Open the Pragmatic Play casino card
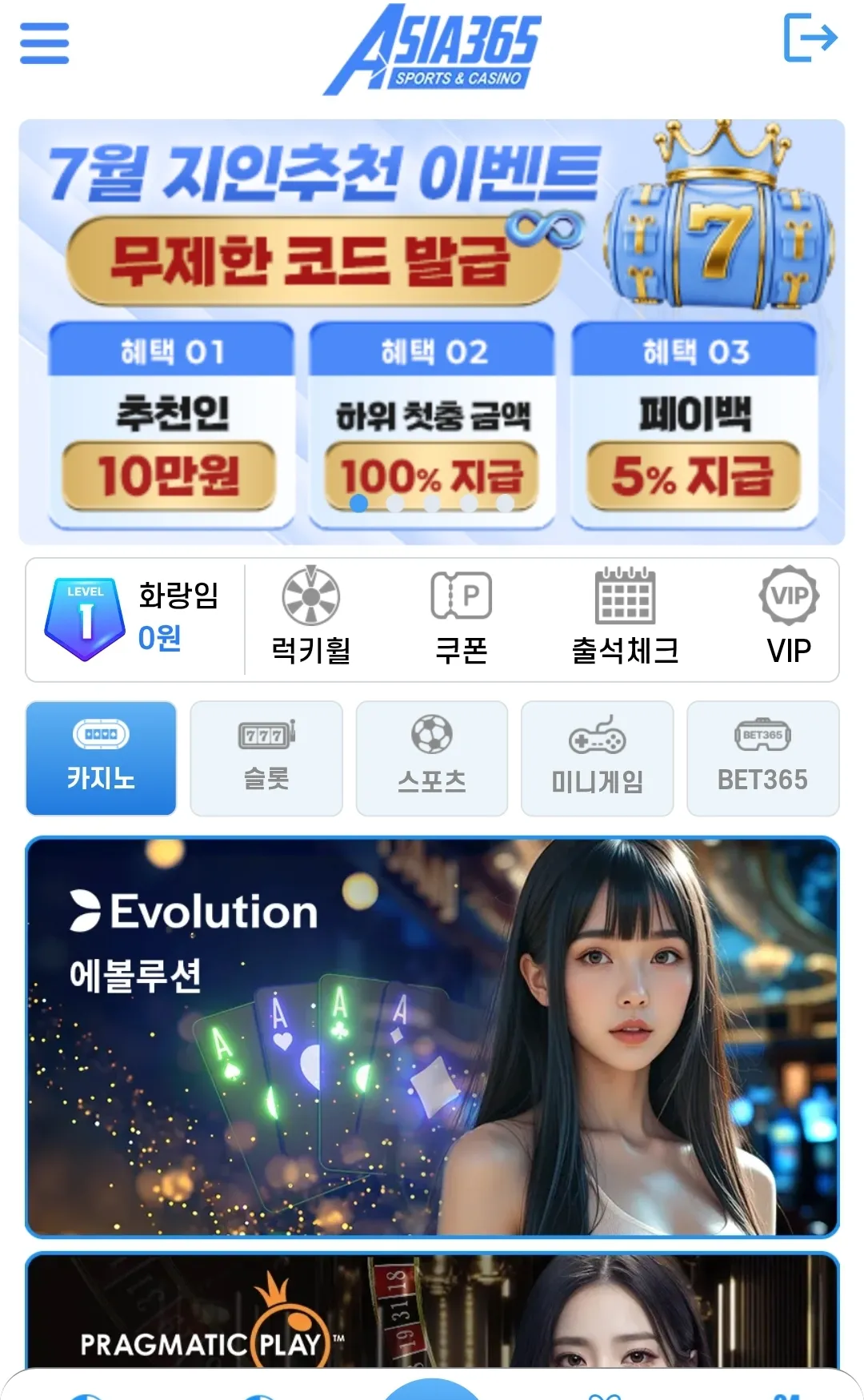The height and width of the screenshot is (1400, 864). (432, 1310)
